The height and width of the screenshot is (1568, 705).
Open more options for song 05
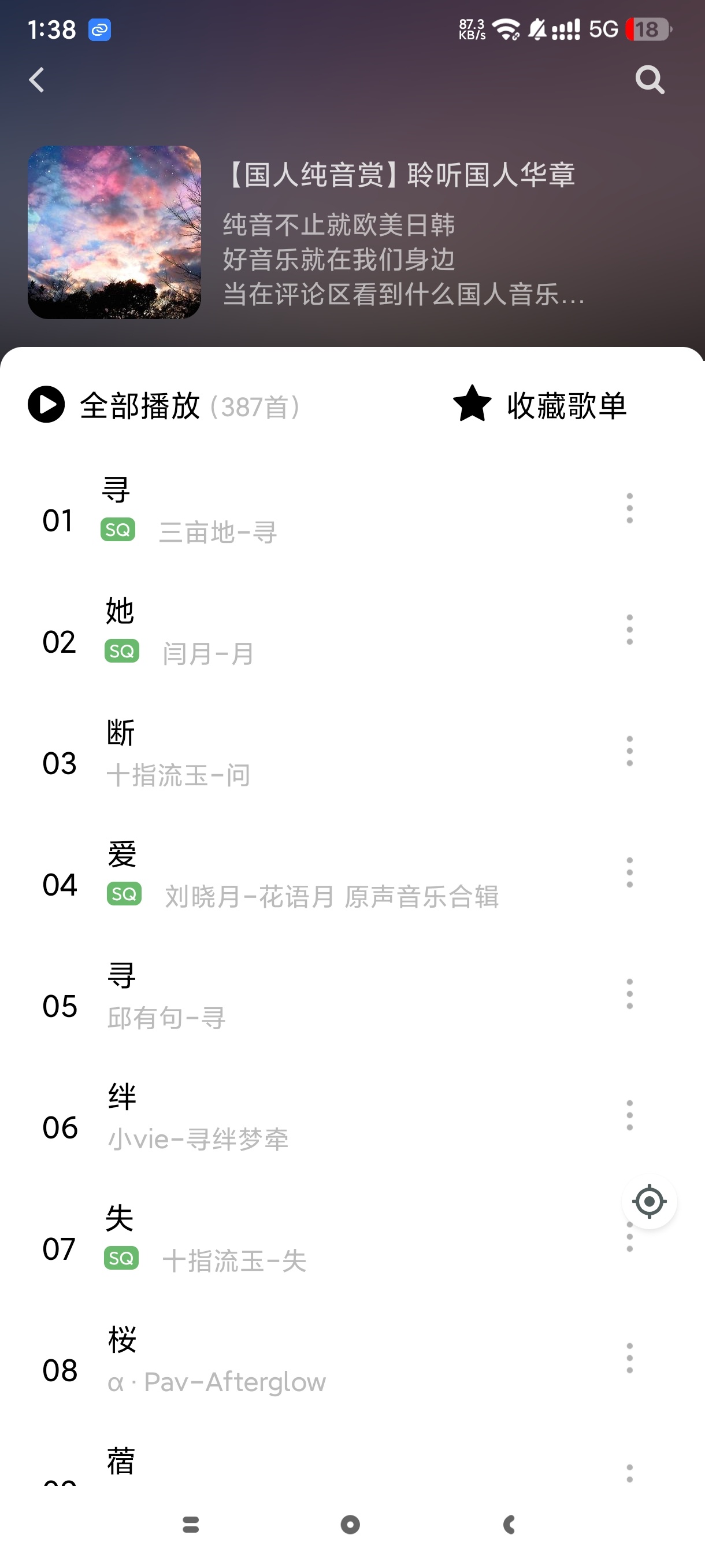pos(629,994)
